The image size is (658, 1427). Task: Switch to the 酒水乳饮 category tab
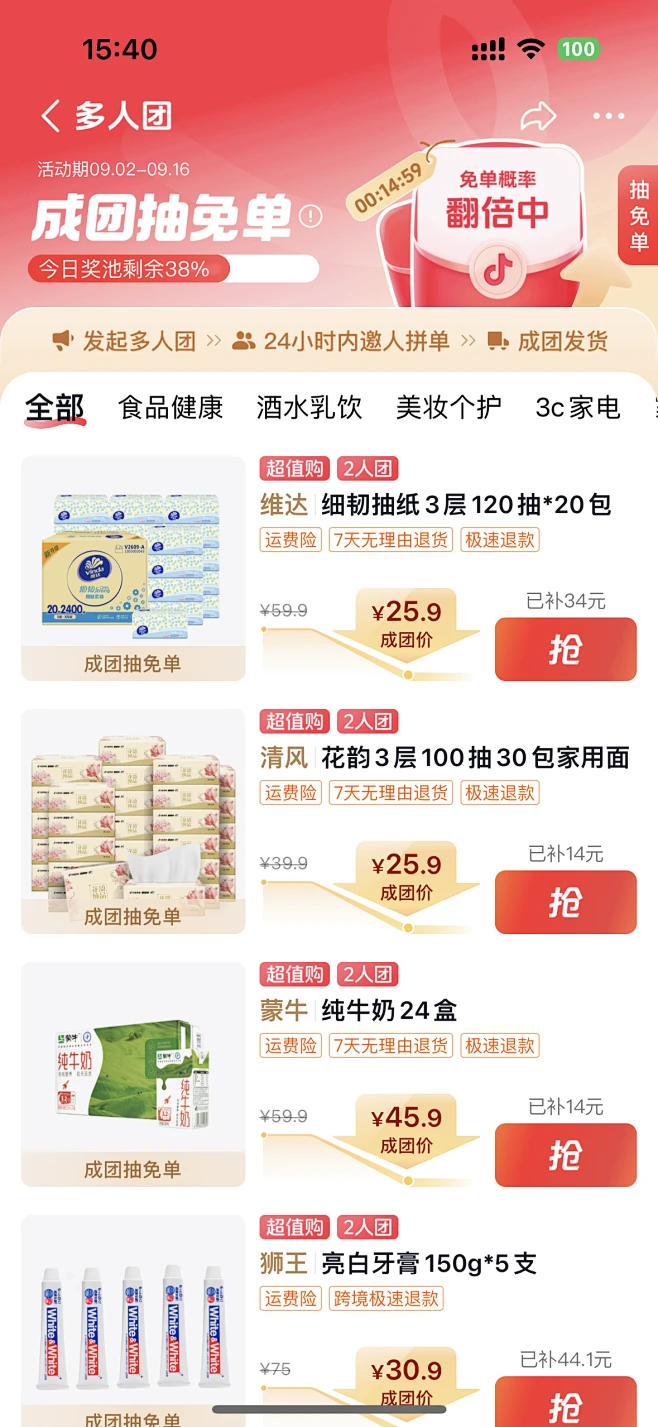coord(309,407)
